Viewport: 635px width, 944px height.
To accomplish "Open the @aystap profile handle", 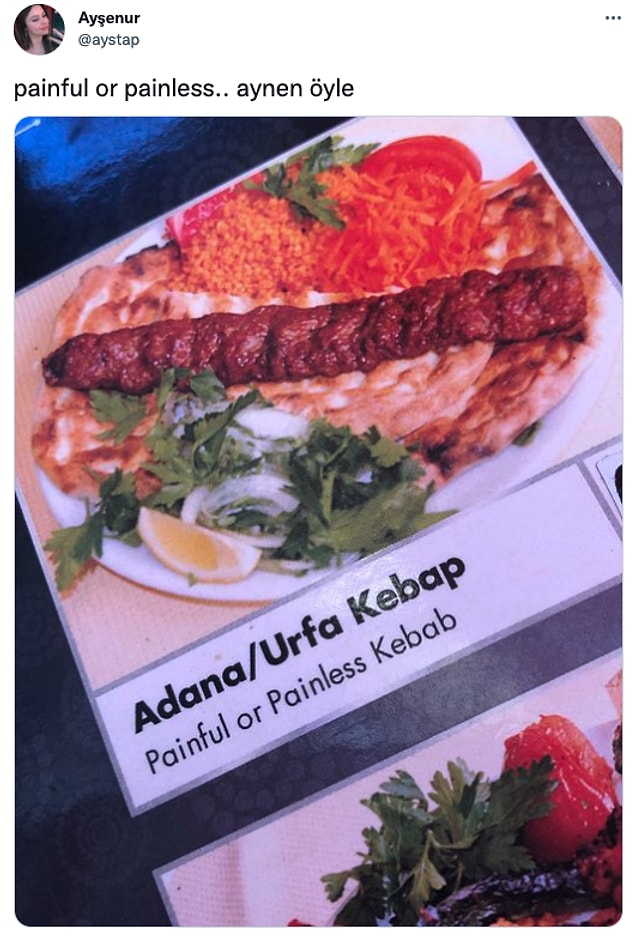I will (108, 40).
